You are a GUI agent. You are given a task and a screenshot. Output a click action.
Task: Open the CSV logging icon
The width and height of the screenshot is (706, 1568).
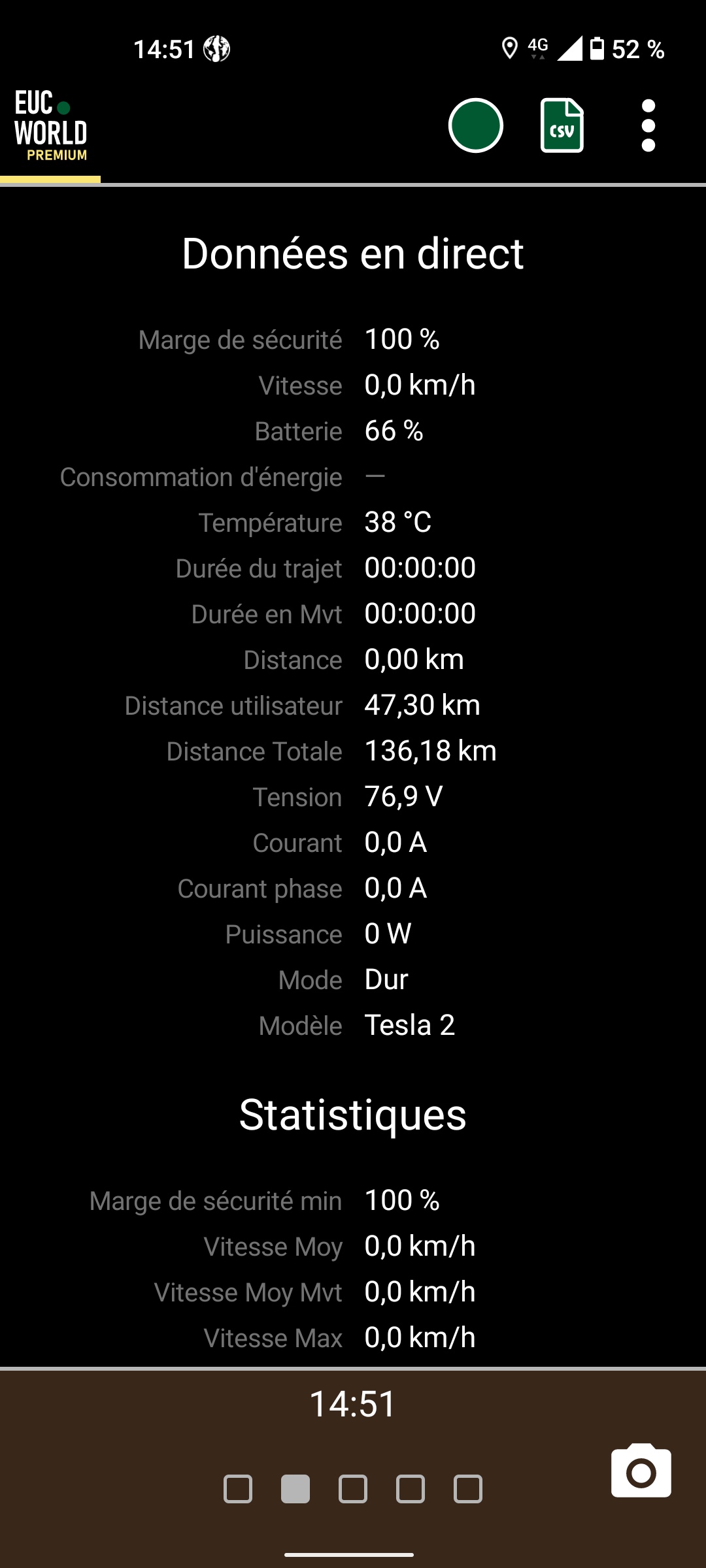coord(562,125)
